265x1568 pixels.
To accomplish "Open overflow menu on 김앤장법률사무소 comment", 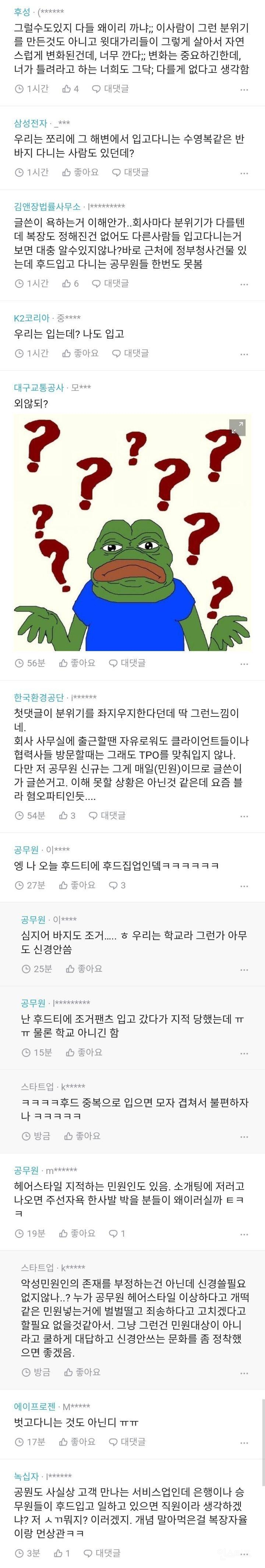I will pyautogui.click(x=244, y=284).
